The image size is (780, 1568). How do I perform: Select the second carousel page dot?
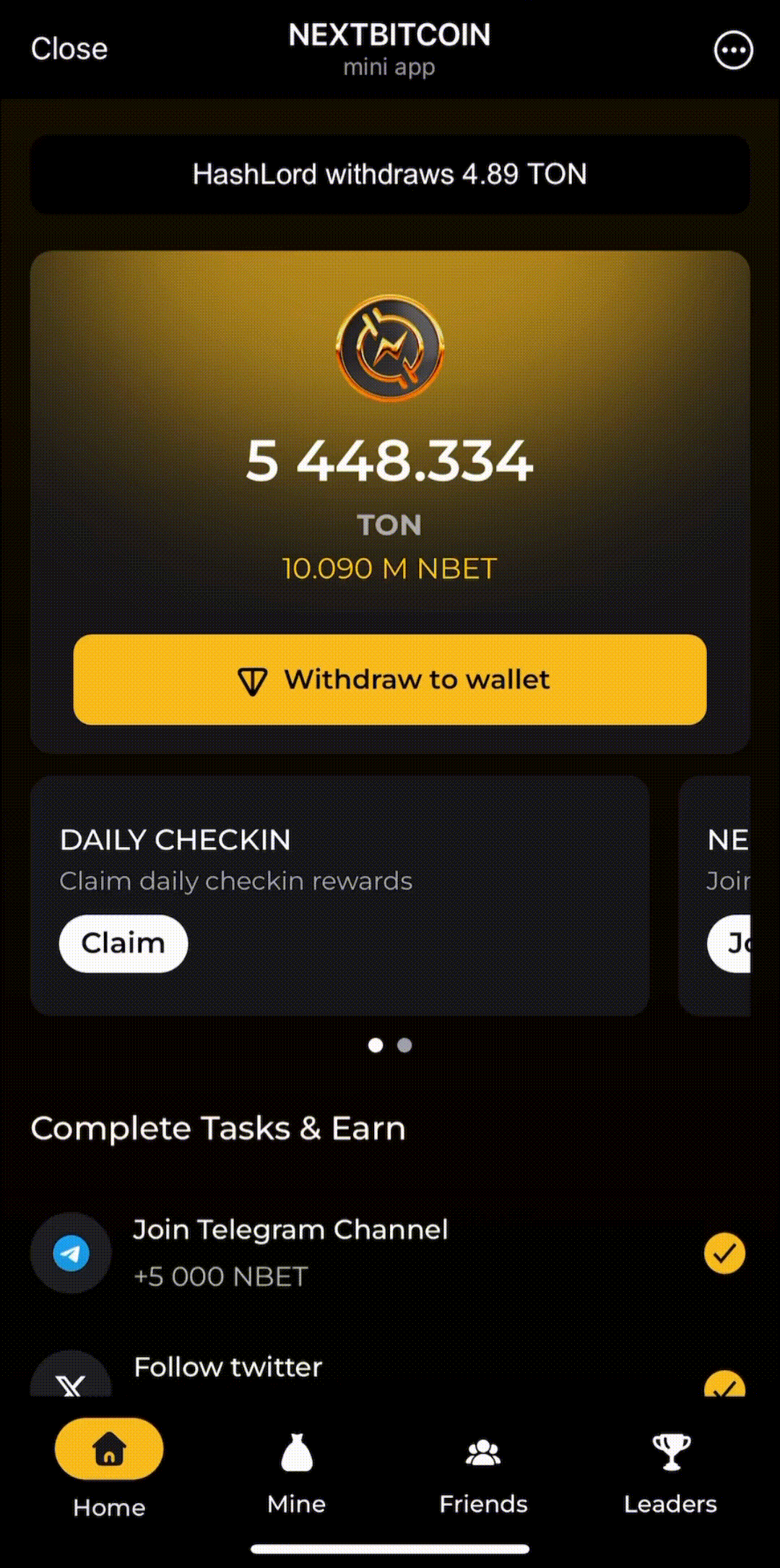tap(404, 1045)
